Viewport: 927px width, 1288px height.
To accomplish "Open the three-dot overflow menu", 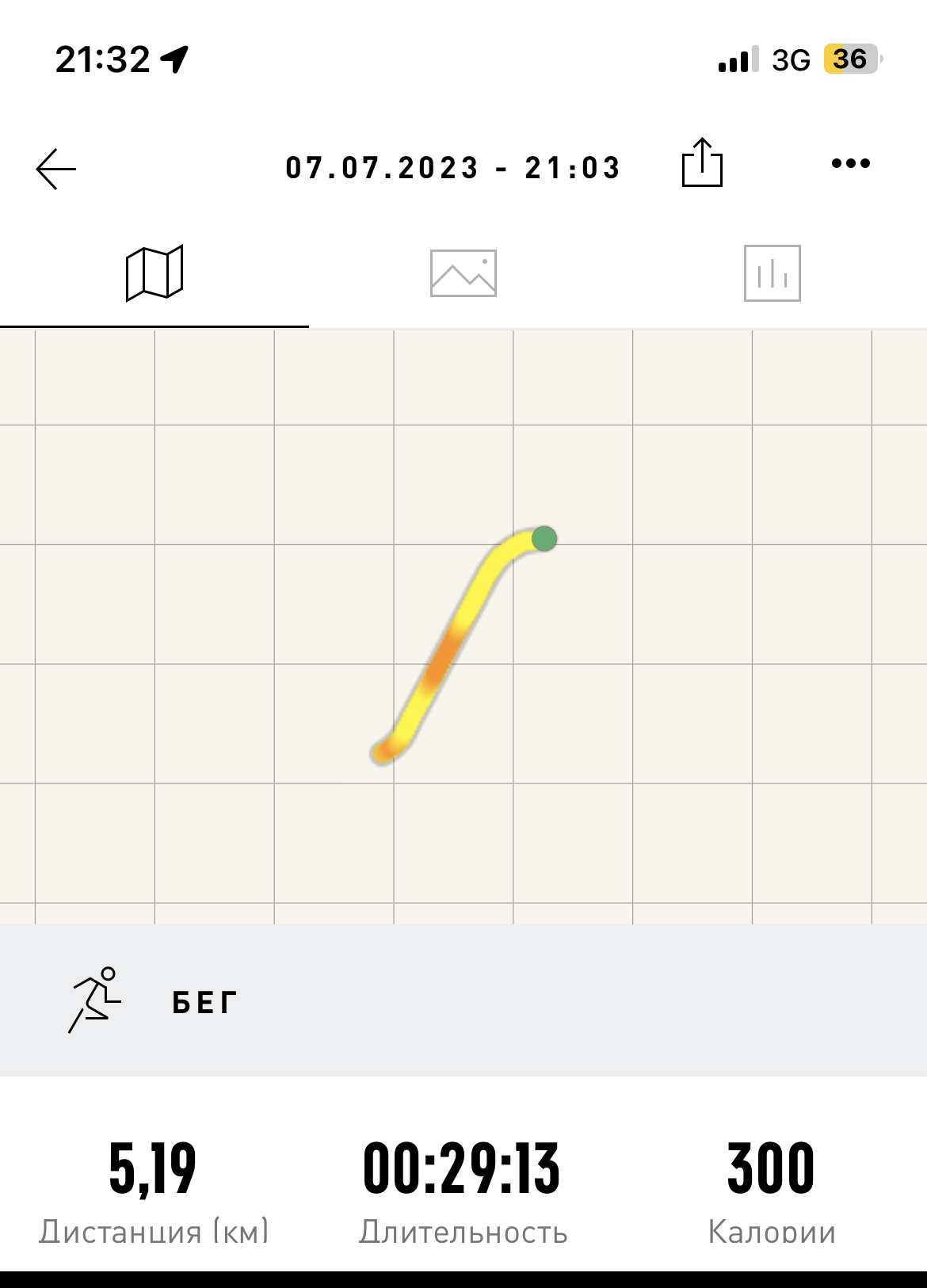I will (x=851, y=164).
